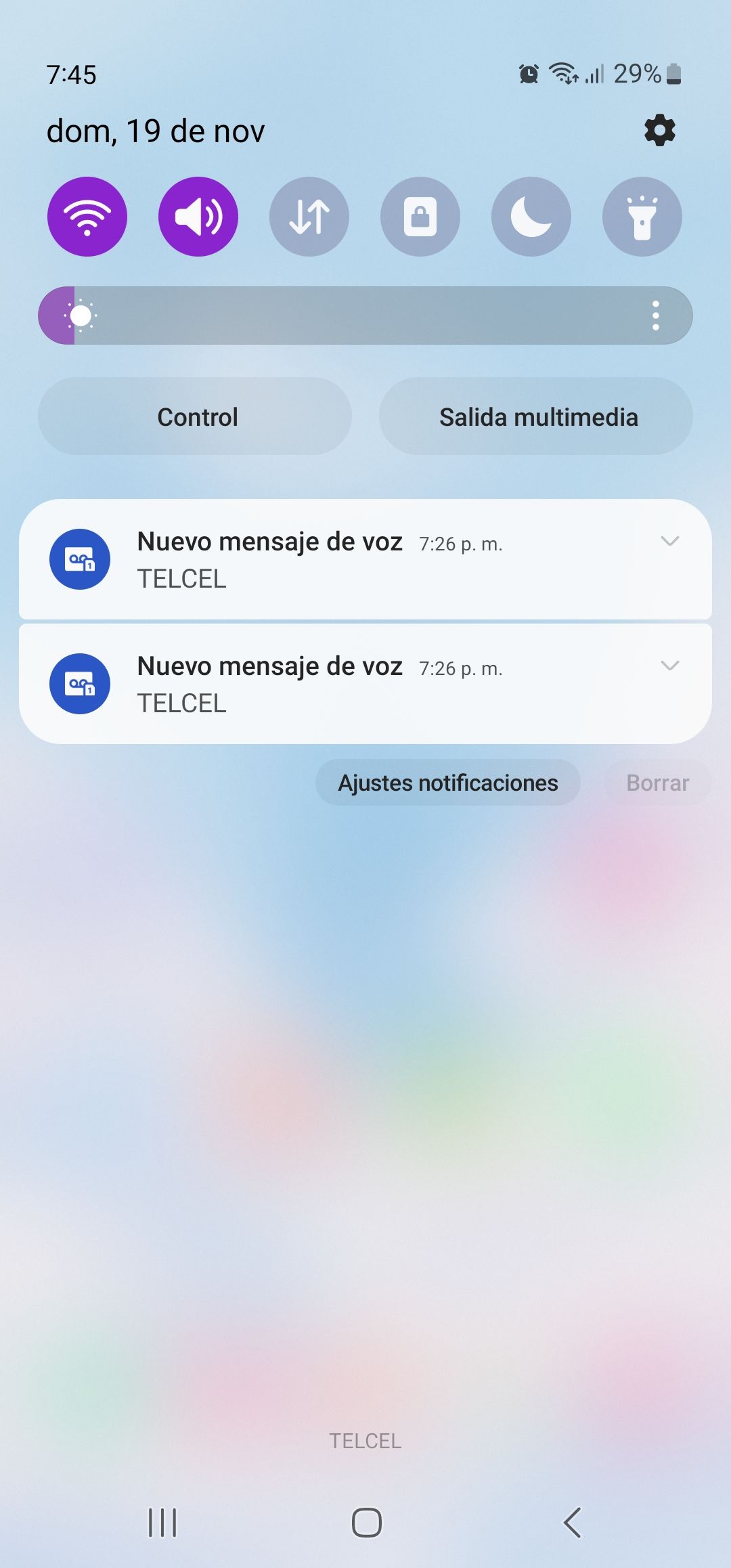
Task: Go to the home screen
Action: pos(366,1523)
